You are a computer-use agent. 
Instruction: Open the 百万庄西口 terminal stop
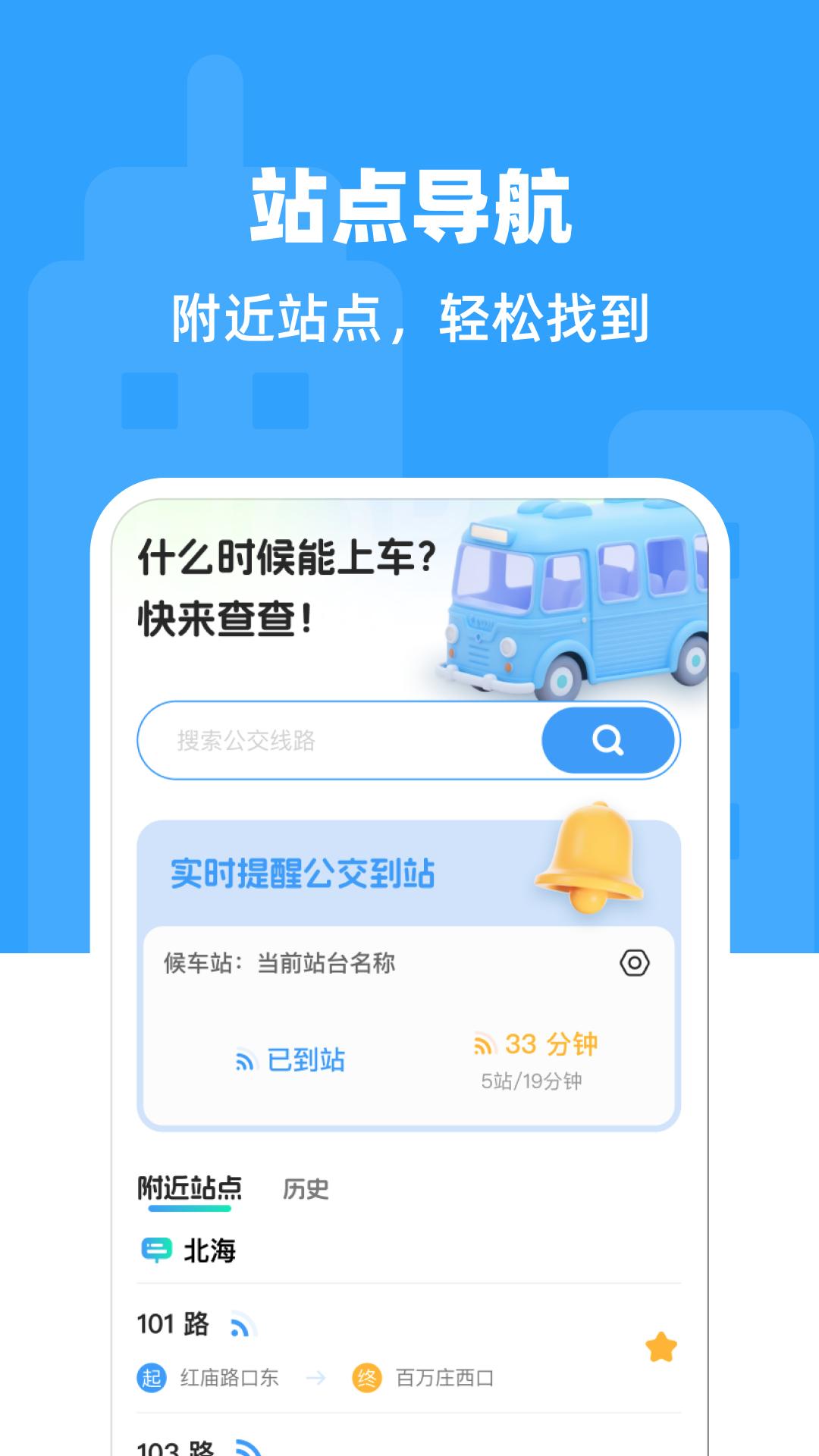444,1379
